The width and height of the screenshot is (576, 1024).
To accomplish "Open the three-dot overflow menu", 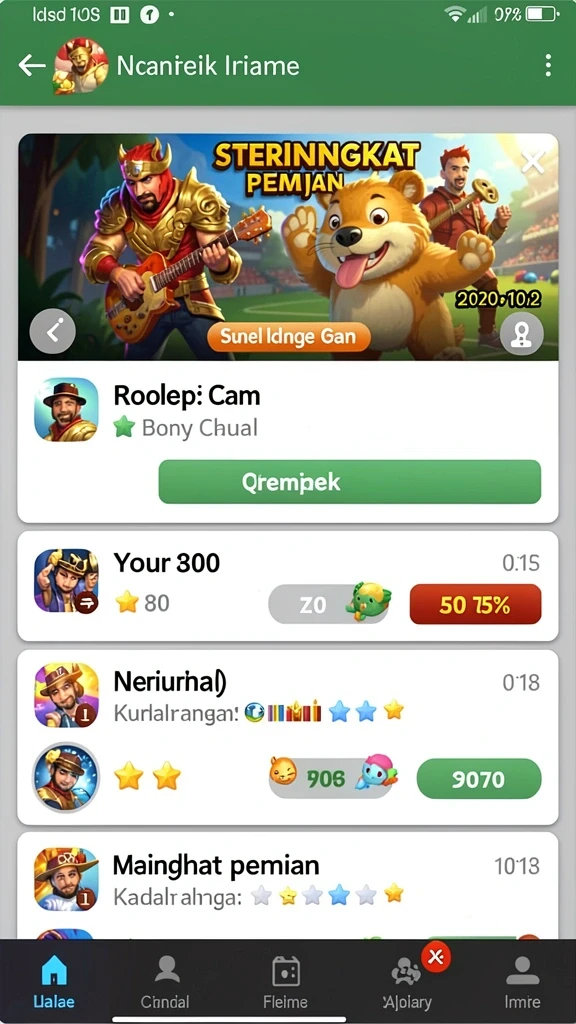I will point(547,65).
